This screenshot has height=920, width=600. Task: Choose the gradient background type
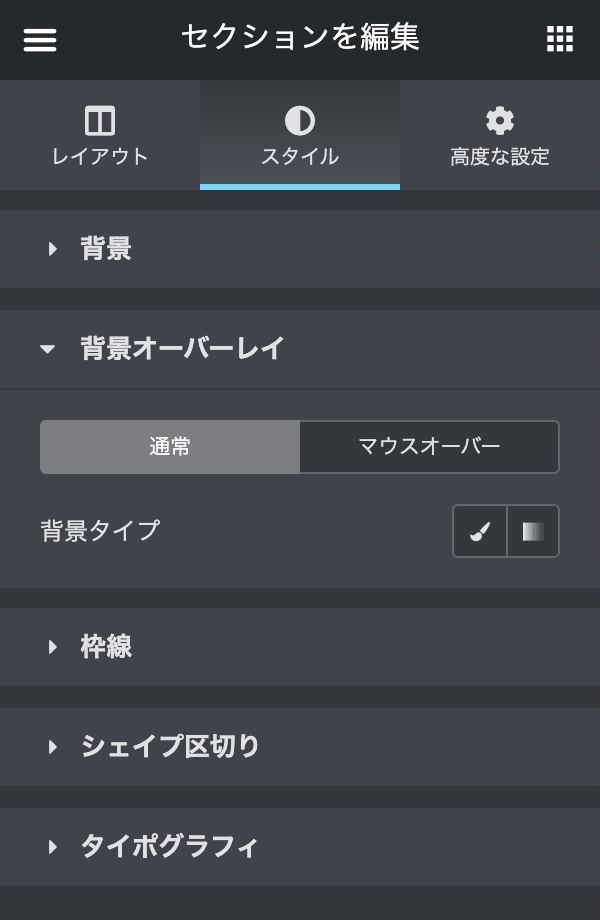coord(533,531)
